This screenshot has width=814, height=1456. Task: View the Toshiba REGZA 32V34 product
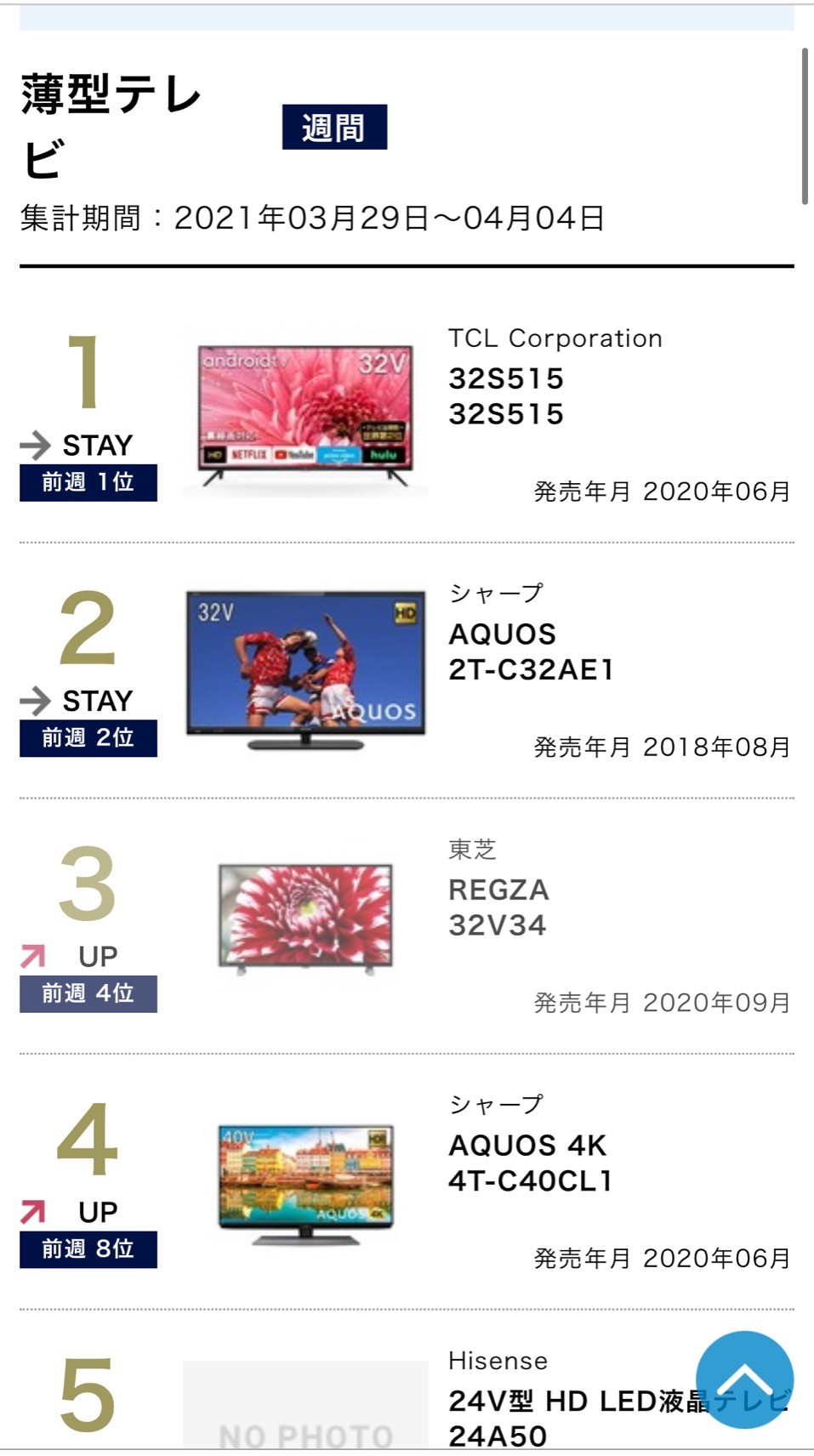click(407, 926)
